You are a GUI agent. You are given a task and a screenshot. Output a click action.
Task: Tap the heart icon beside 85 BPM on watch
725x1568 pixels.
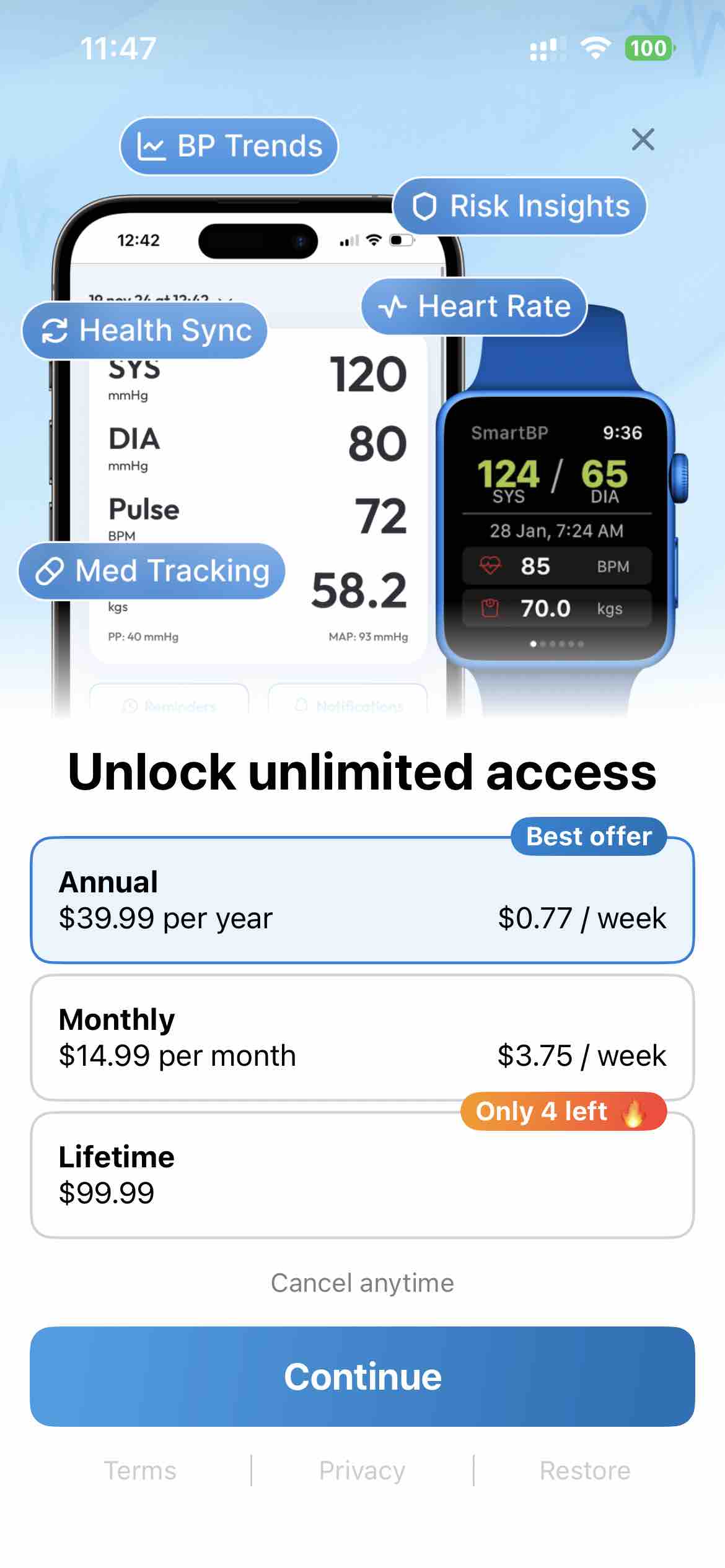(490, 565)
